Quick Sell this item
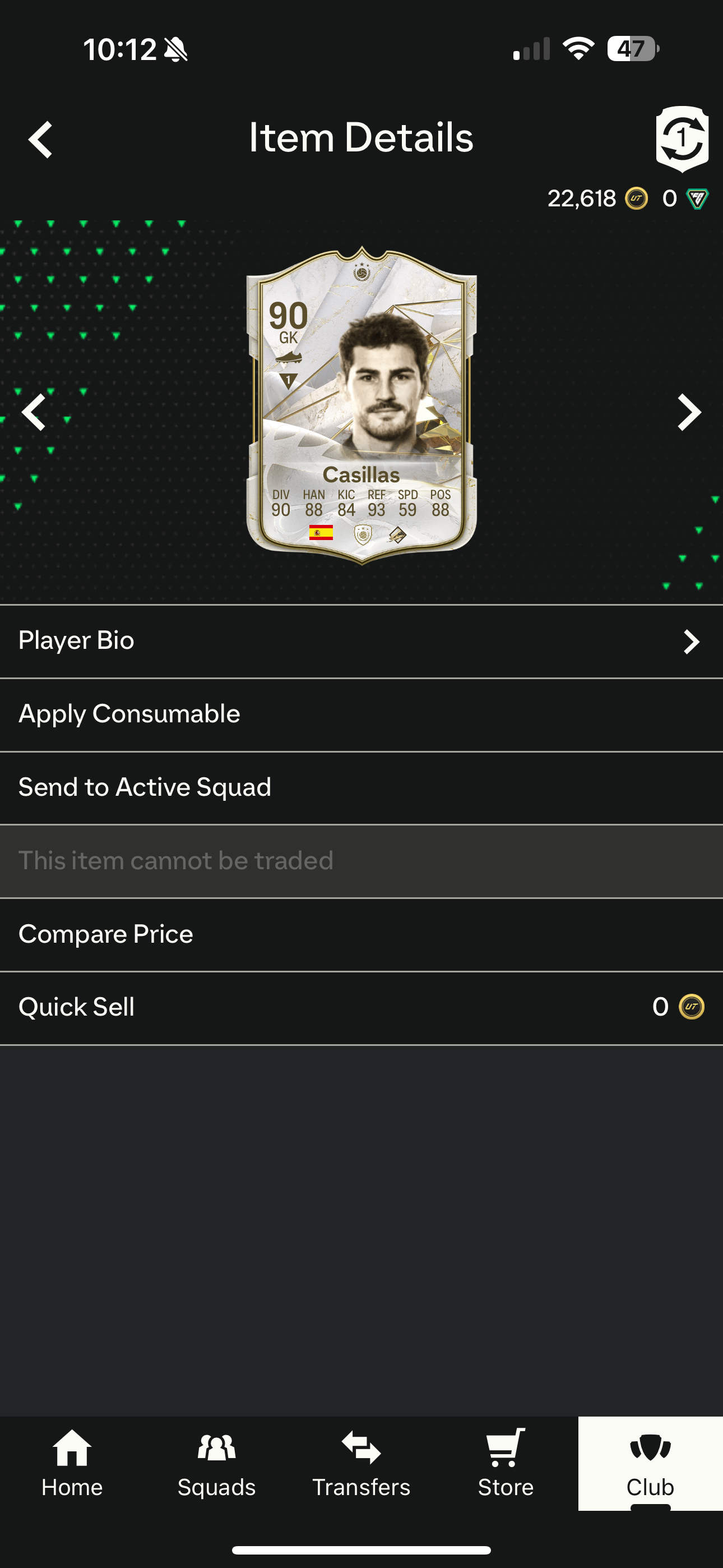Image resolution: width=723 pixels, height=1568 pixels. 361,1007
